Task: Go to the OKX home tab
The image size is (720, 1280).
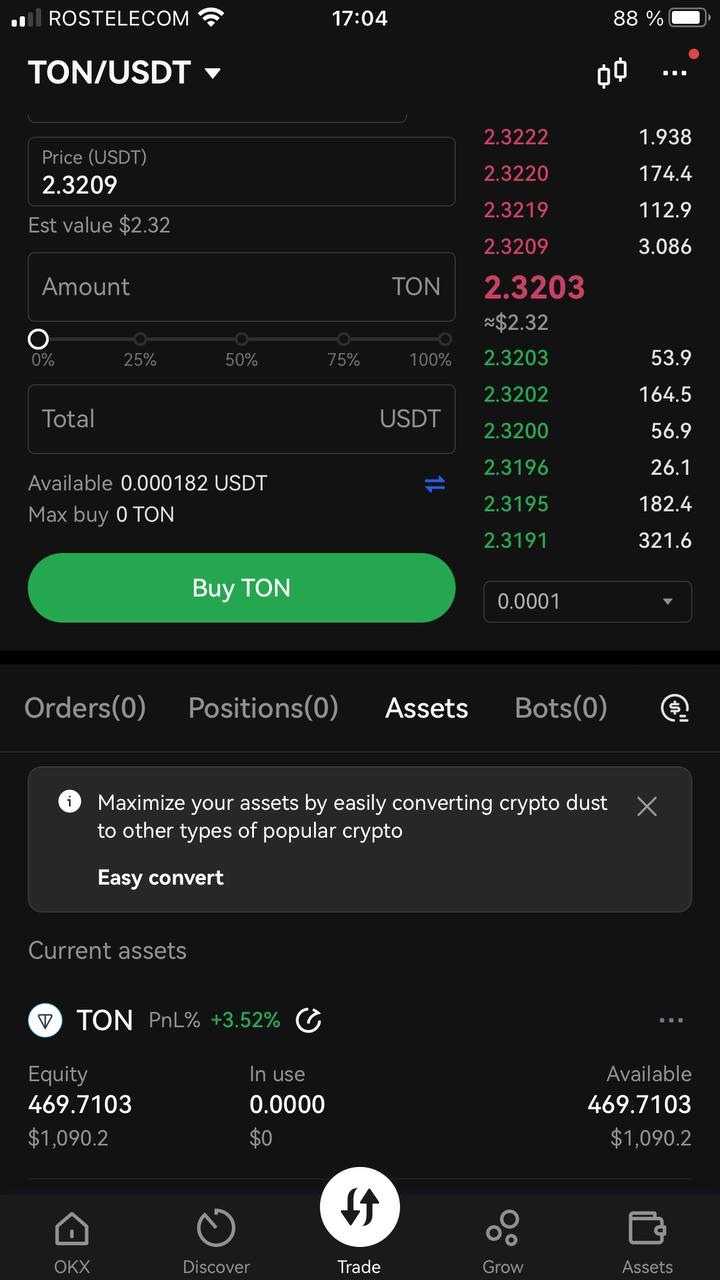Action: [x=72, y=1240]
